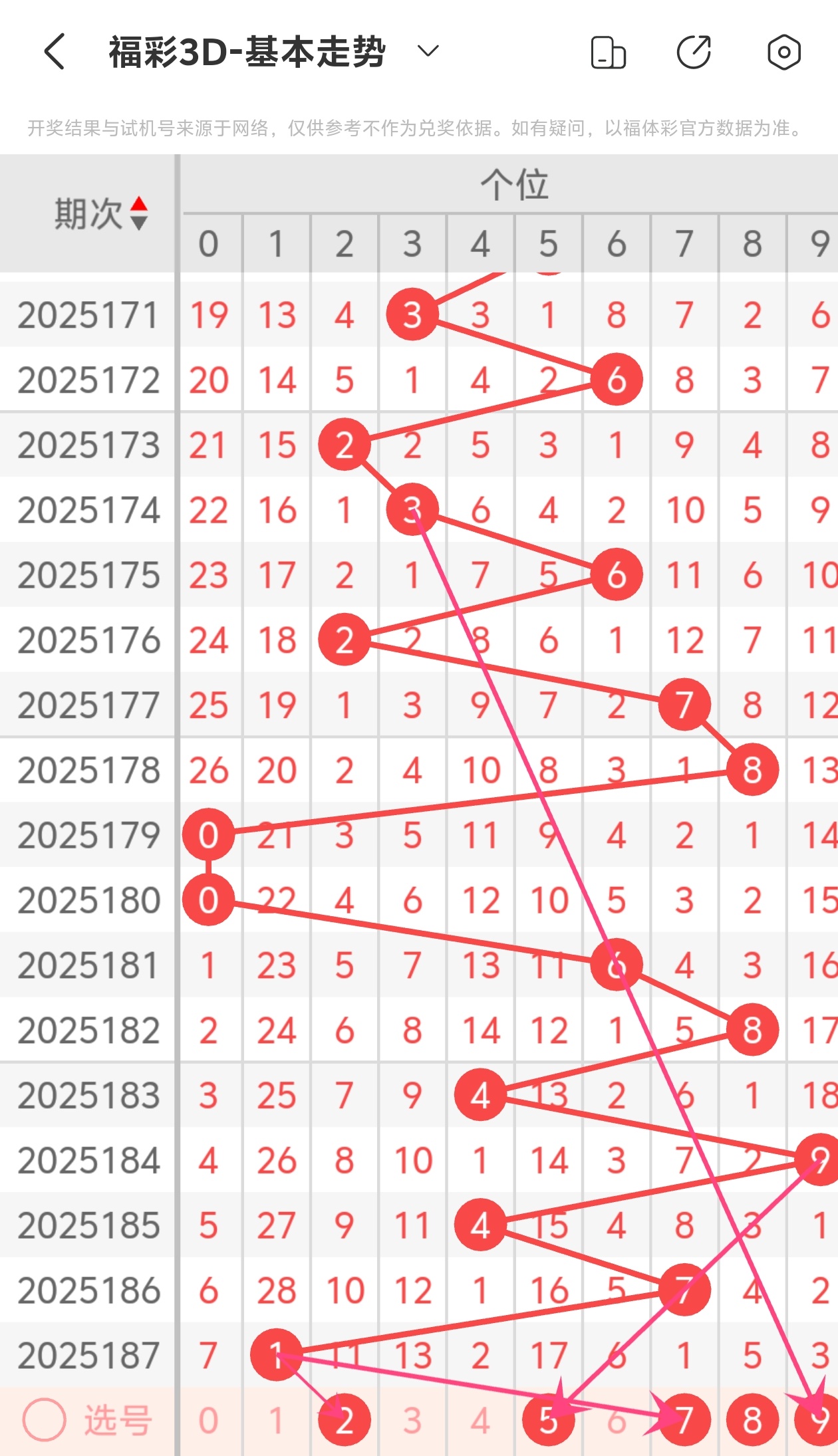Select number 1 in 选号 row
The width and height of the screenshot is (838, 1456).
coord(277,1421)
